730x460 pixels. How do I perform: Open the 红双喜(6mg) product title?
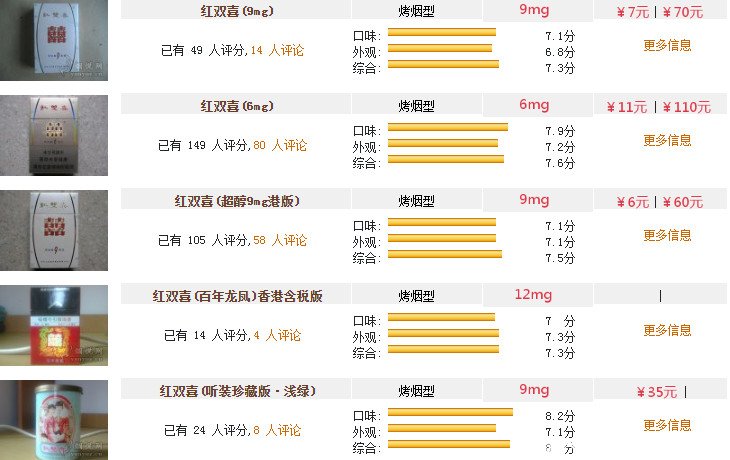click(237, 106)
